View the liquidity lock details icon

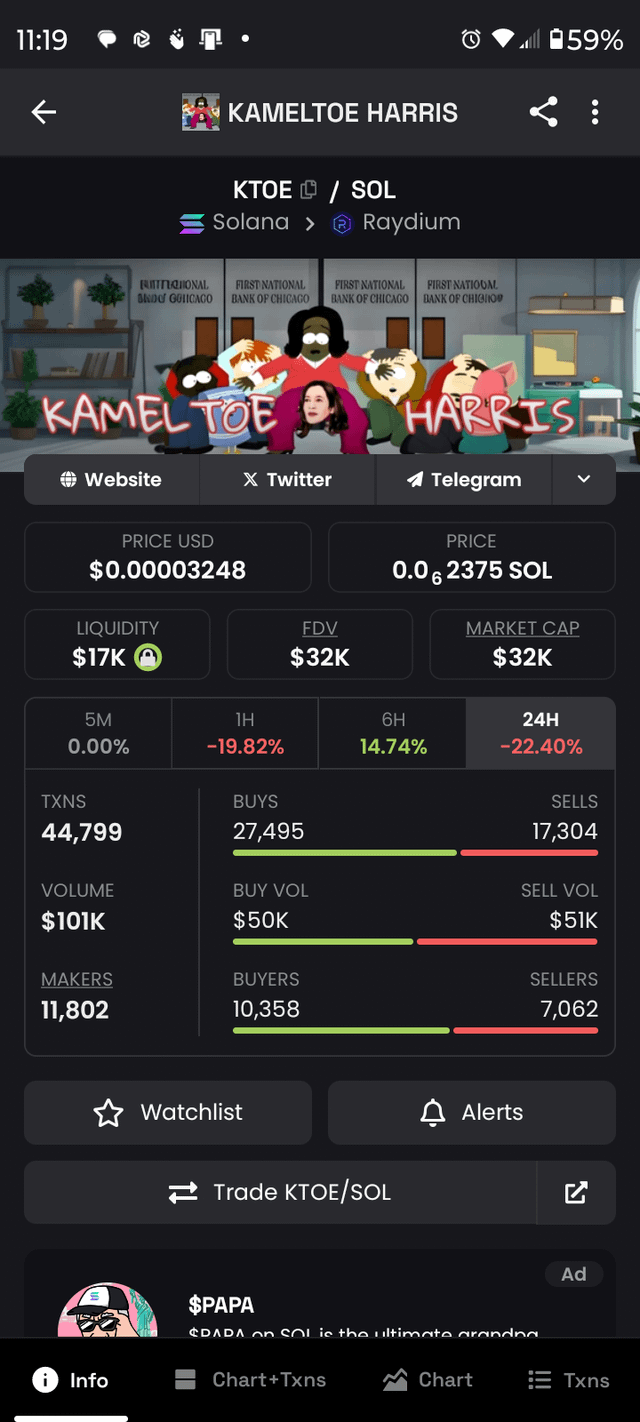point(148,657)
